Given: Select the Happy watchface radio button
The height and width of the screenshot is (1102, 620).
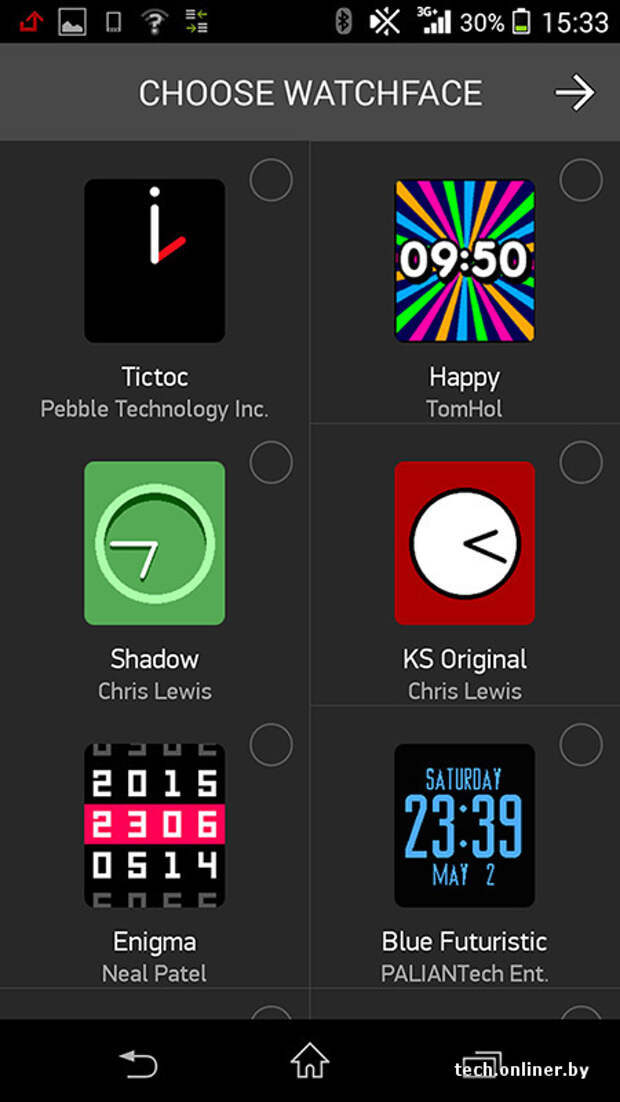Looking at the screenshot, I should (581, 180).
